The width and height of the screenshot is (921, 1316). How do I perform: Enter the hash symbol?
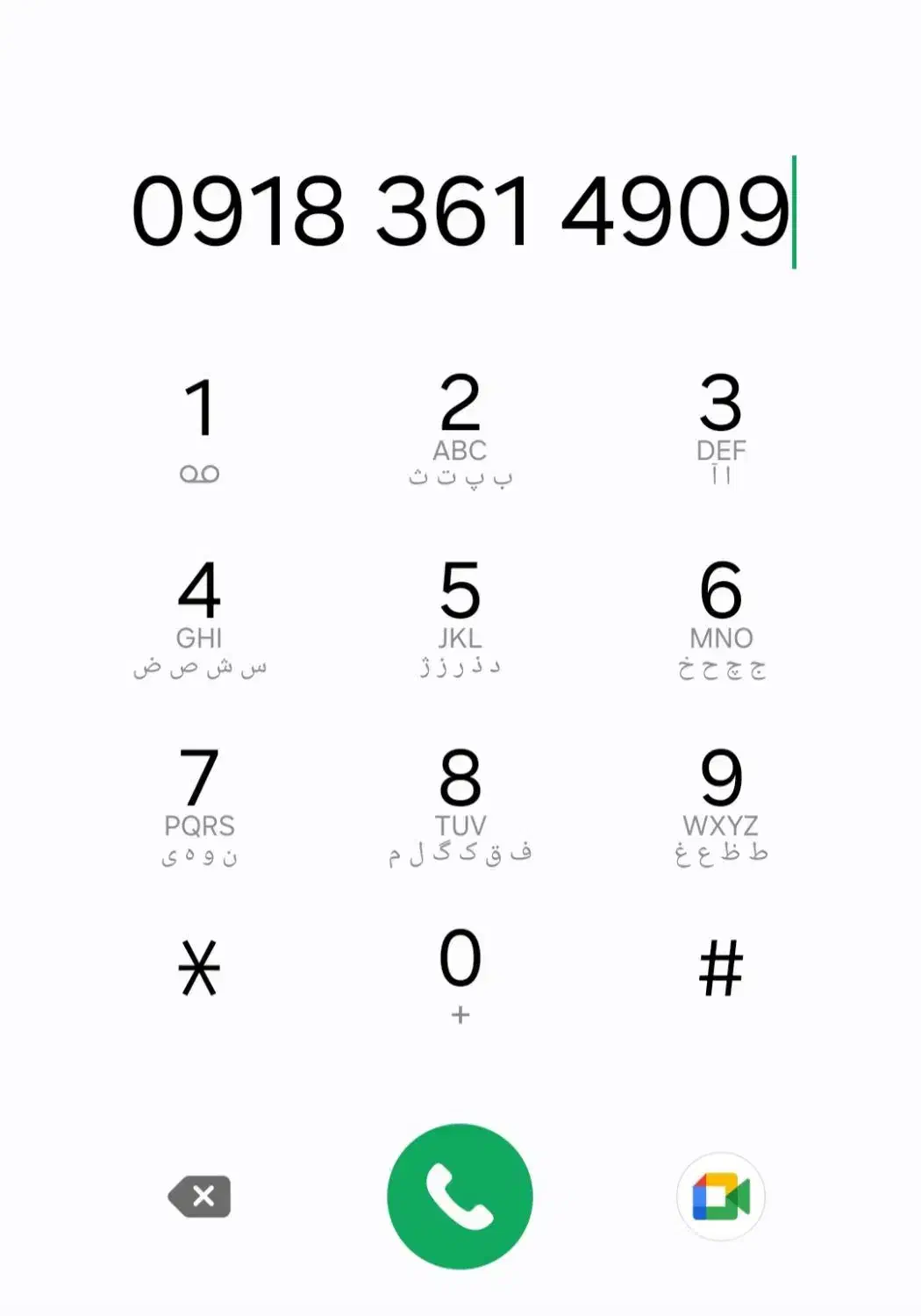[x=721, y=968]
